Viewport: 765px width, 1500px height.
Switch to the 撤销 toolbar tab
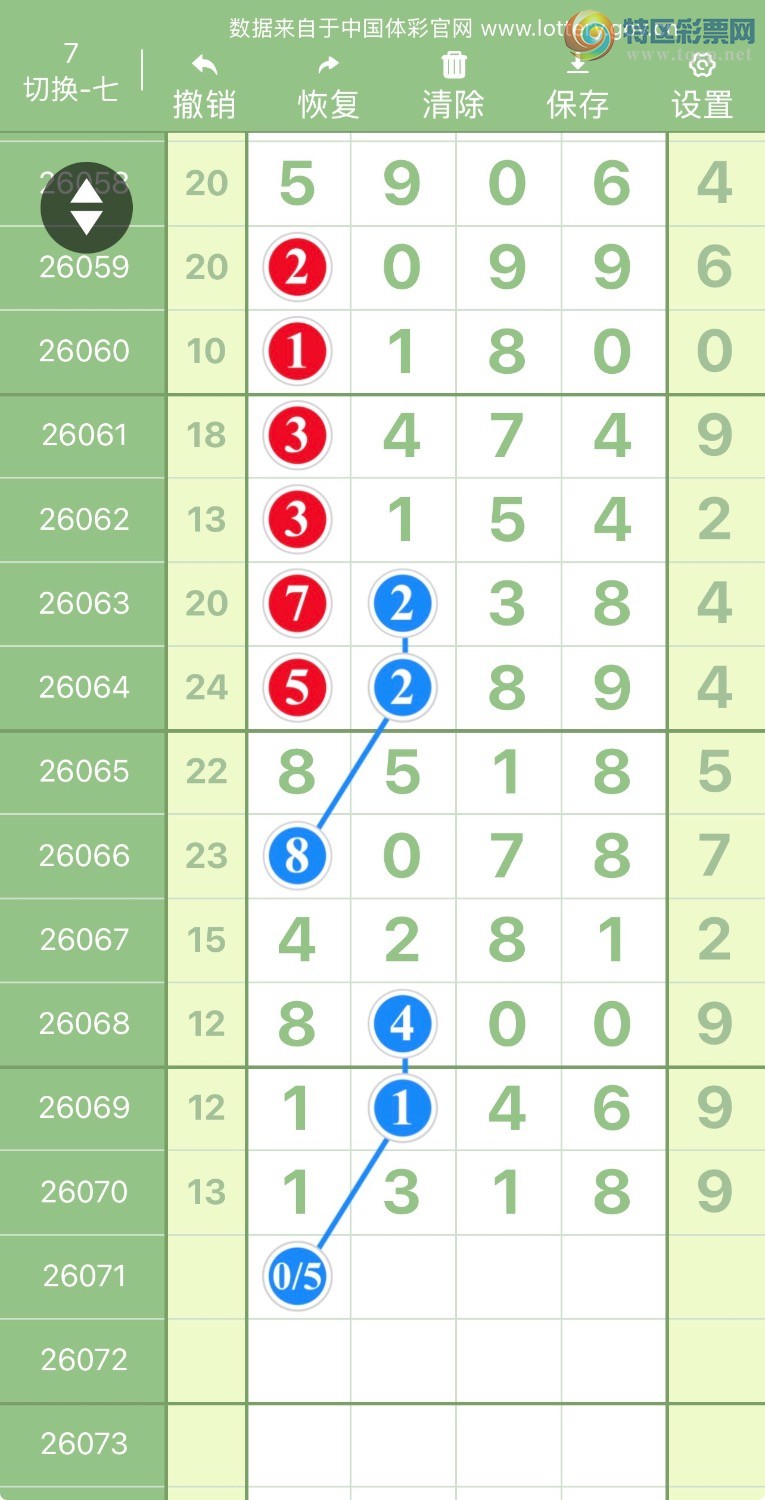click(203, 100)
